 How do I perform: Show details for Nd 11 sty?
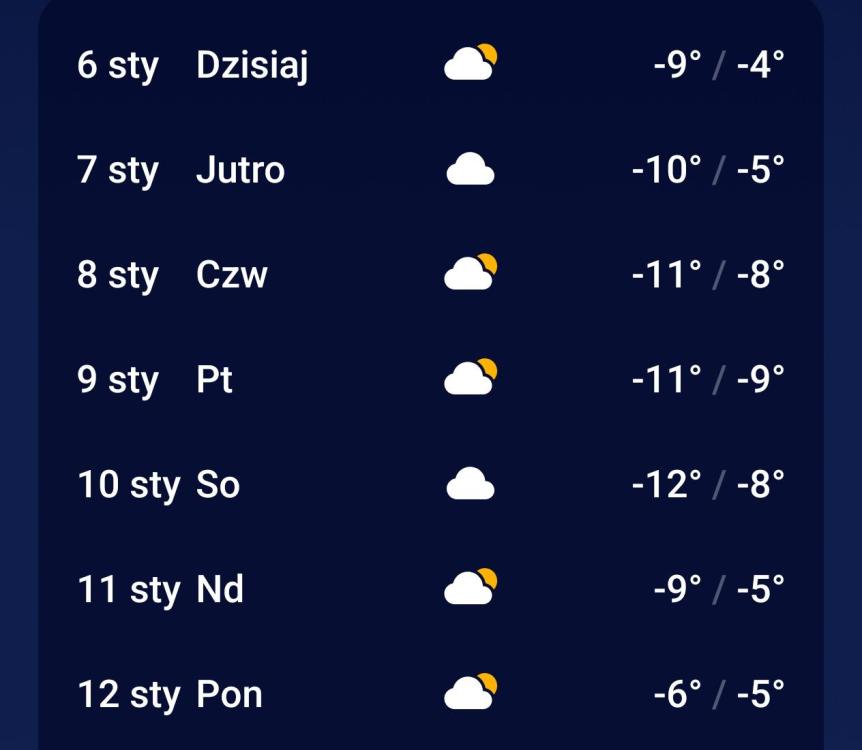[x=430, y=590]
